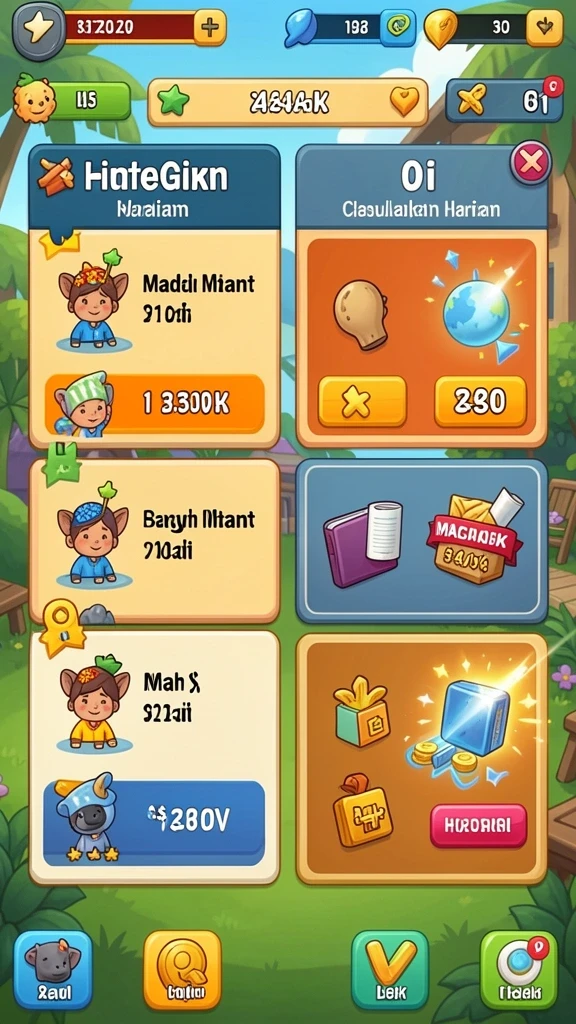Tap the 280 button in orange panel
This screenshot has height=1024, width=576.
click(480, 402)
